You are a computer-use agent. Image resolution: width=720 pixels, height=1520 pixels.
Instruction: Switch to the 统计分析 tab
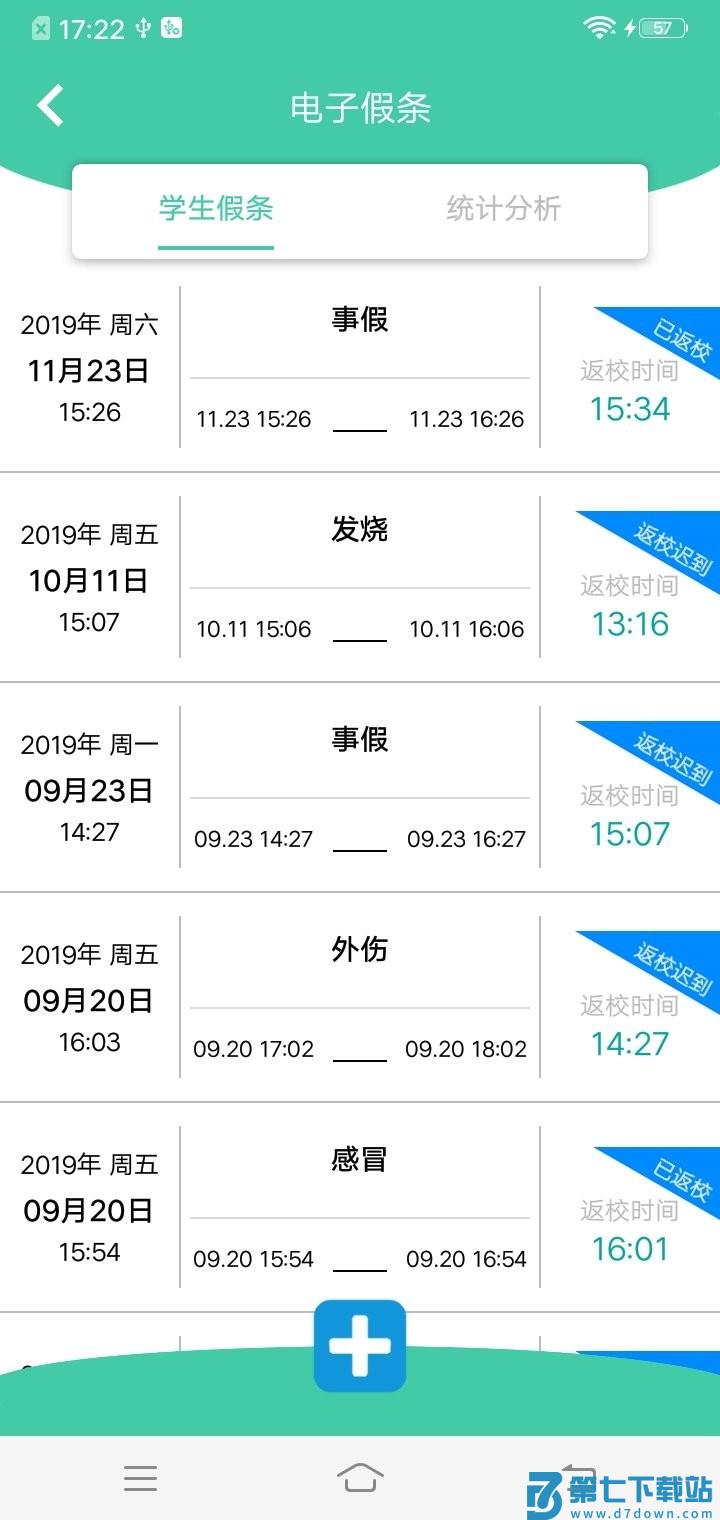point(503,209)
